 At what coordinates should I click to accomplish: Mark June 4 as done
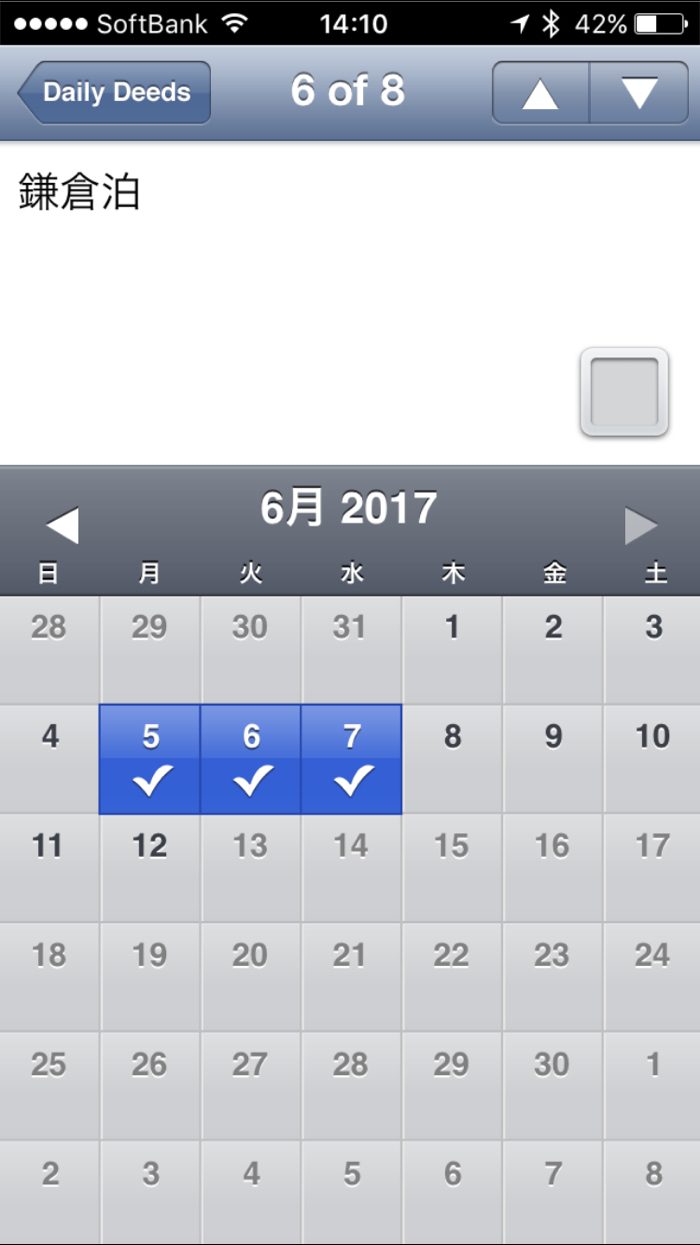point(50,759)
